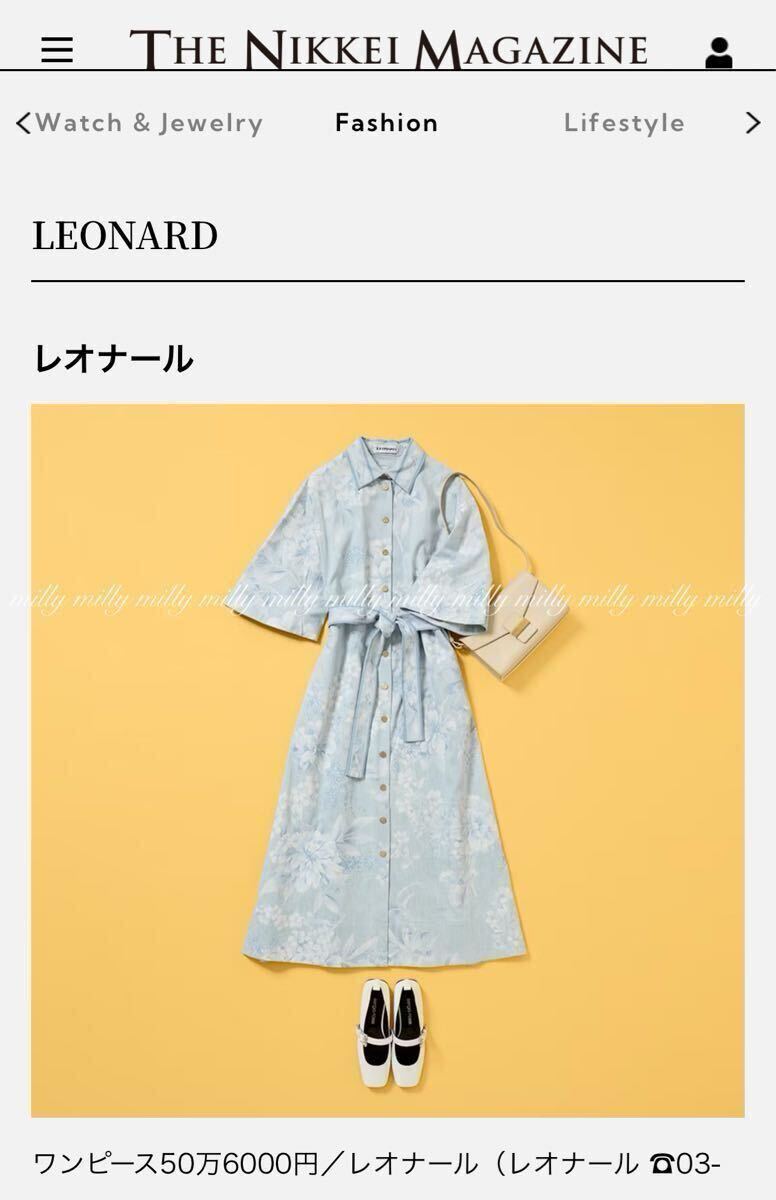Tap the left arrow for previous categories
The height and width of the screenshot is (1200, 776).
point(23,123)
